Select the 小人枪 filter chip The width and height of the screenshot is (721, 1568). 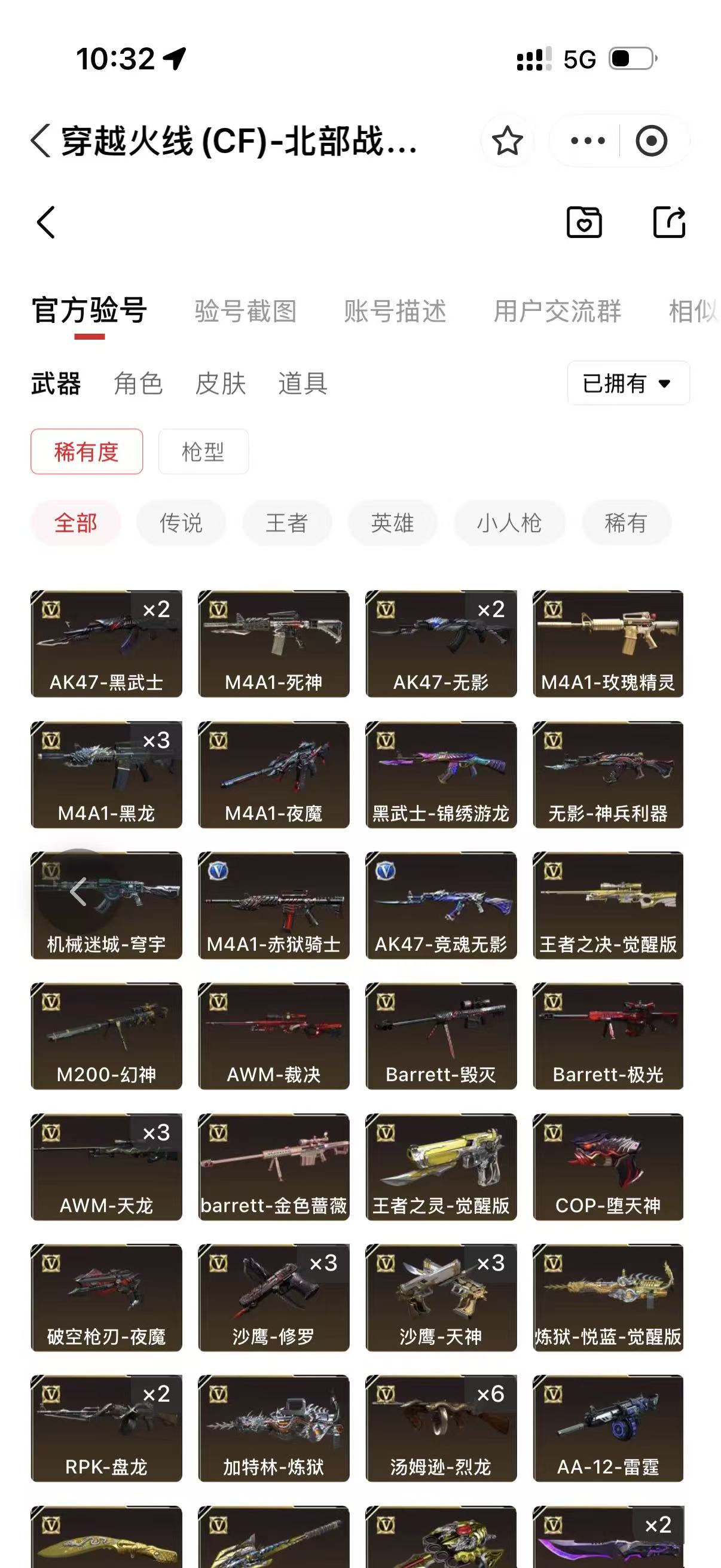509,523
